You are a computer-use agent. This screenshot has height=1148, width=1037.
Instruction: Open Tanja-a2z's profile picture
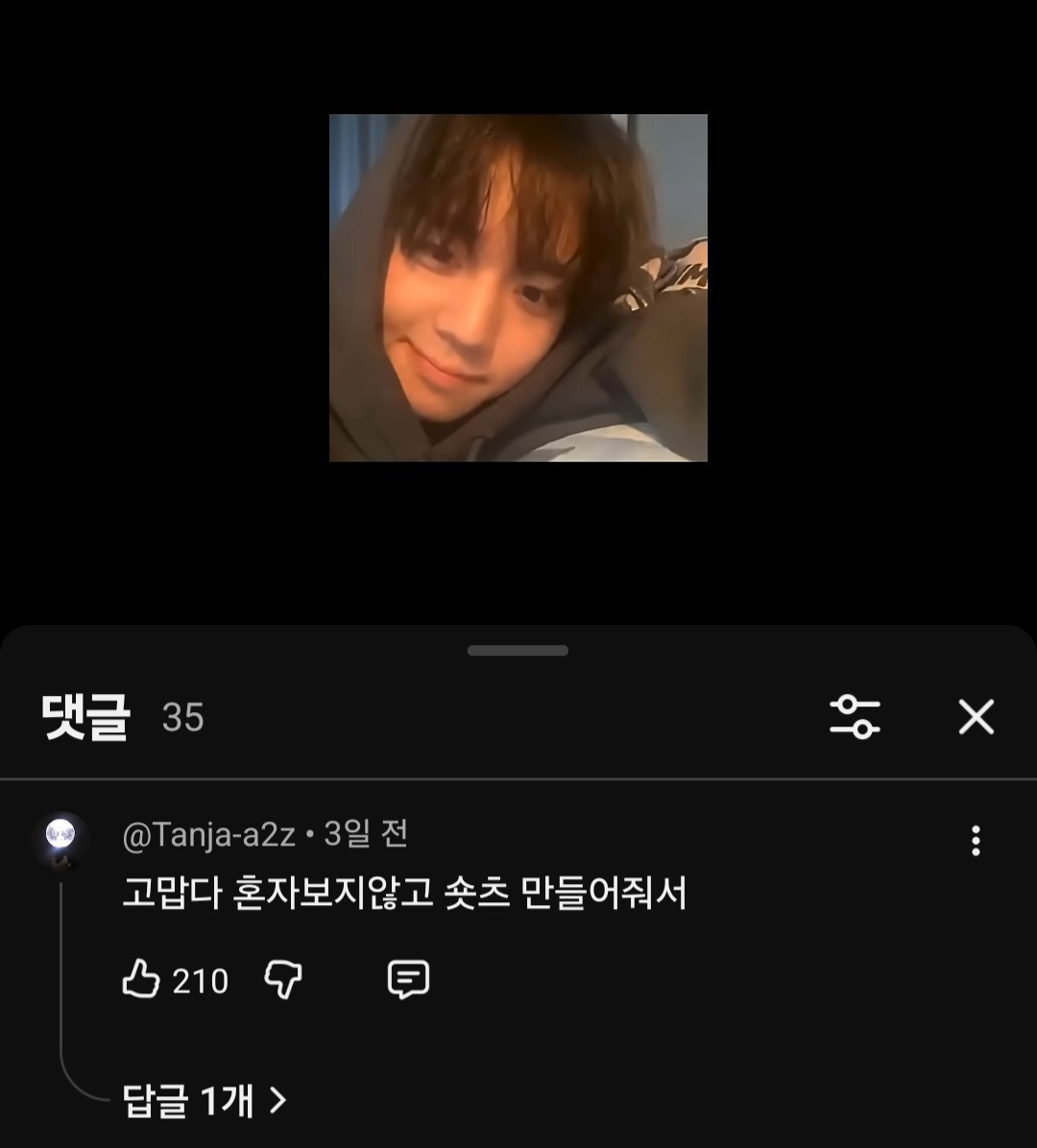60,837
